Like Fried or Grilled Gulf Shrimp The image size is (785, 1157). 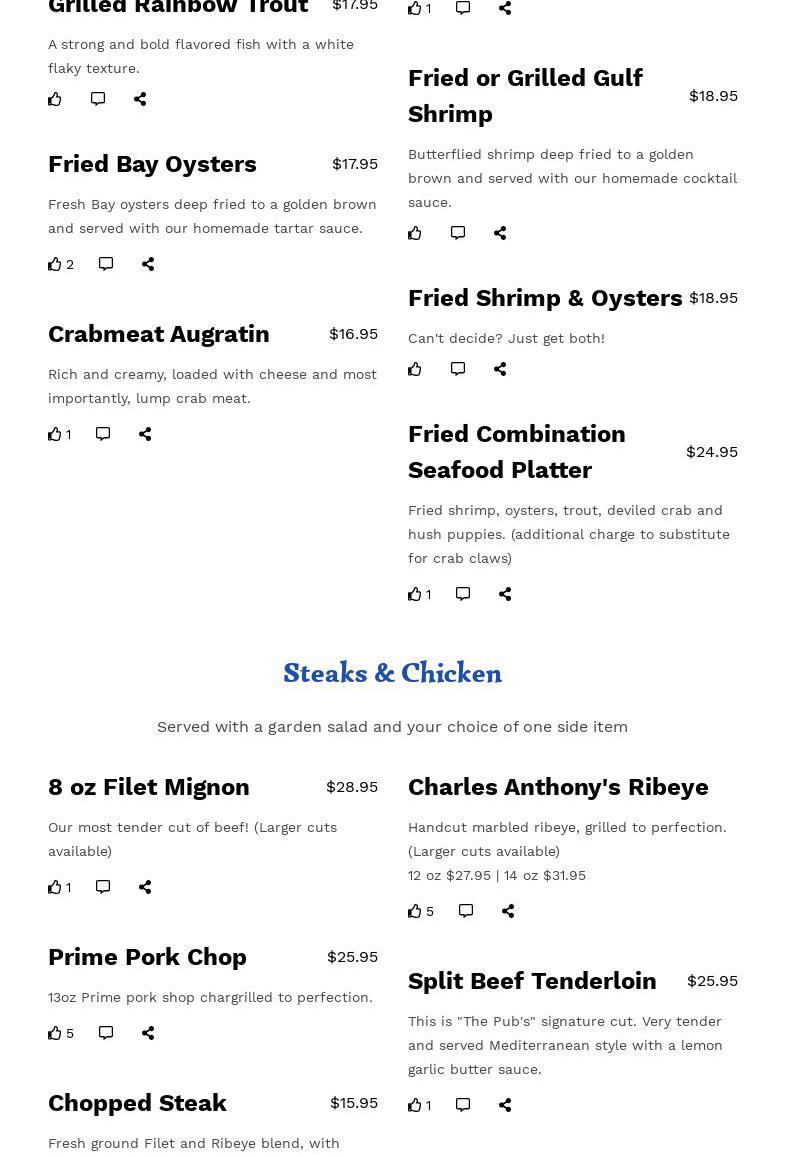(x=415, y=233)
